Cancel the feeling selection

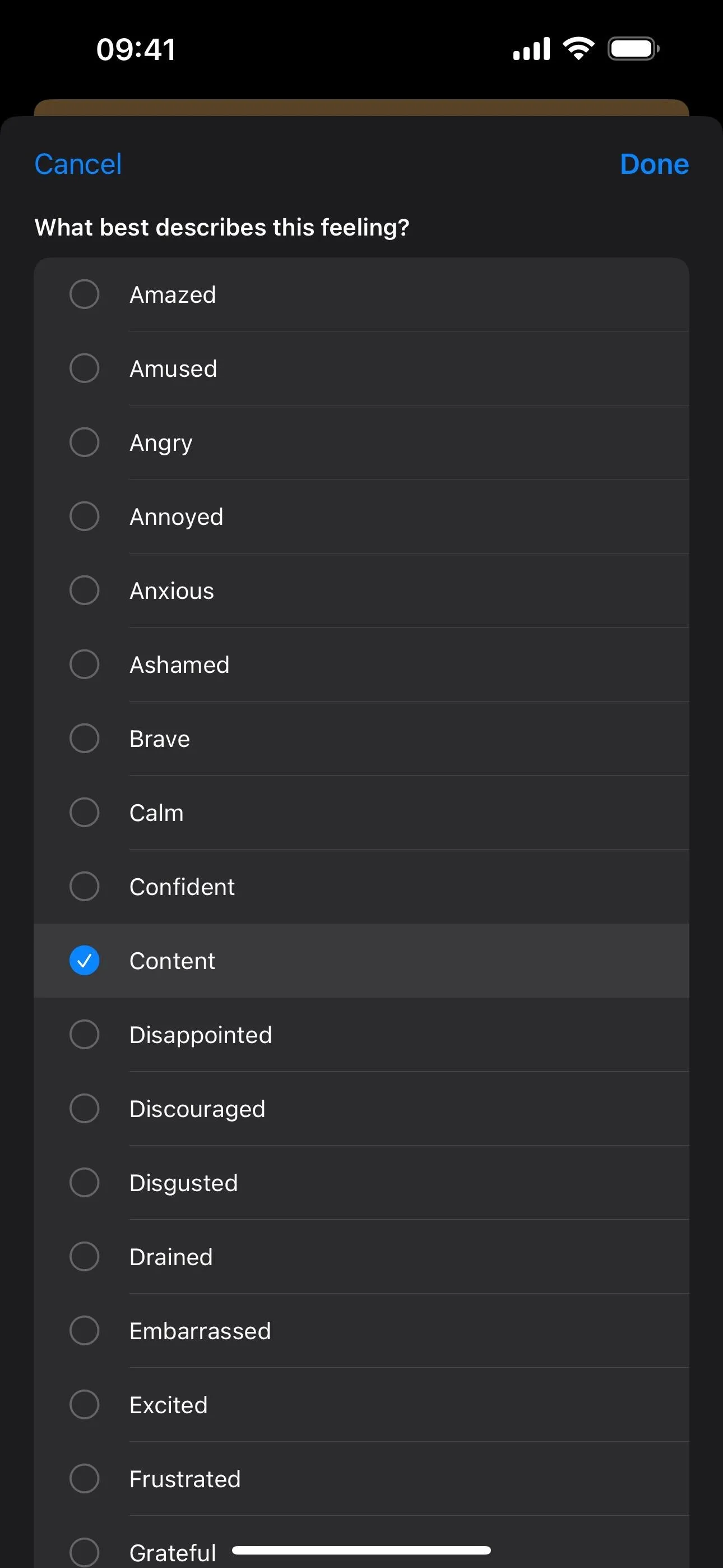click(78, 164)
